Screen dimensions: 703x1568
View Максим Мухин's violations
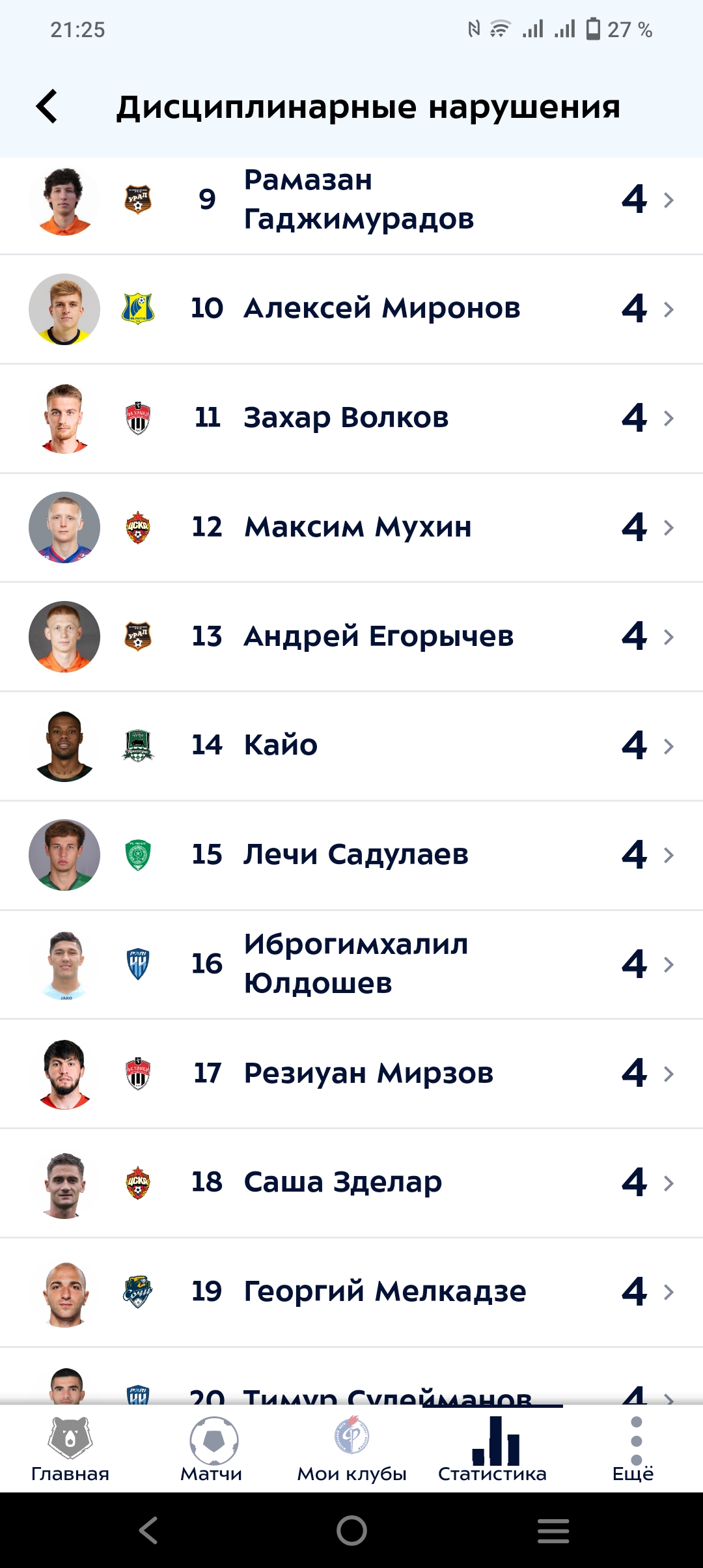click(351, 527)
